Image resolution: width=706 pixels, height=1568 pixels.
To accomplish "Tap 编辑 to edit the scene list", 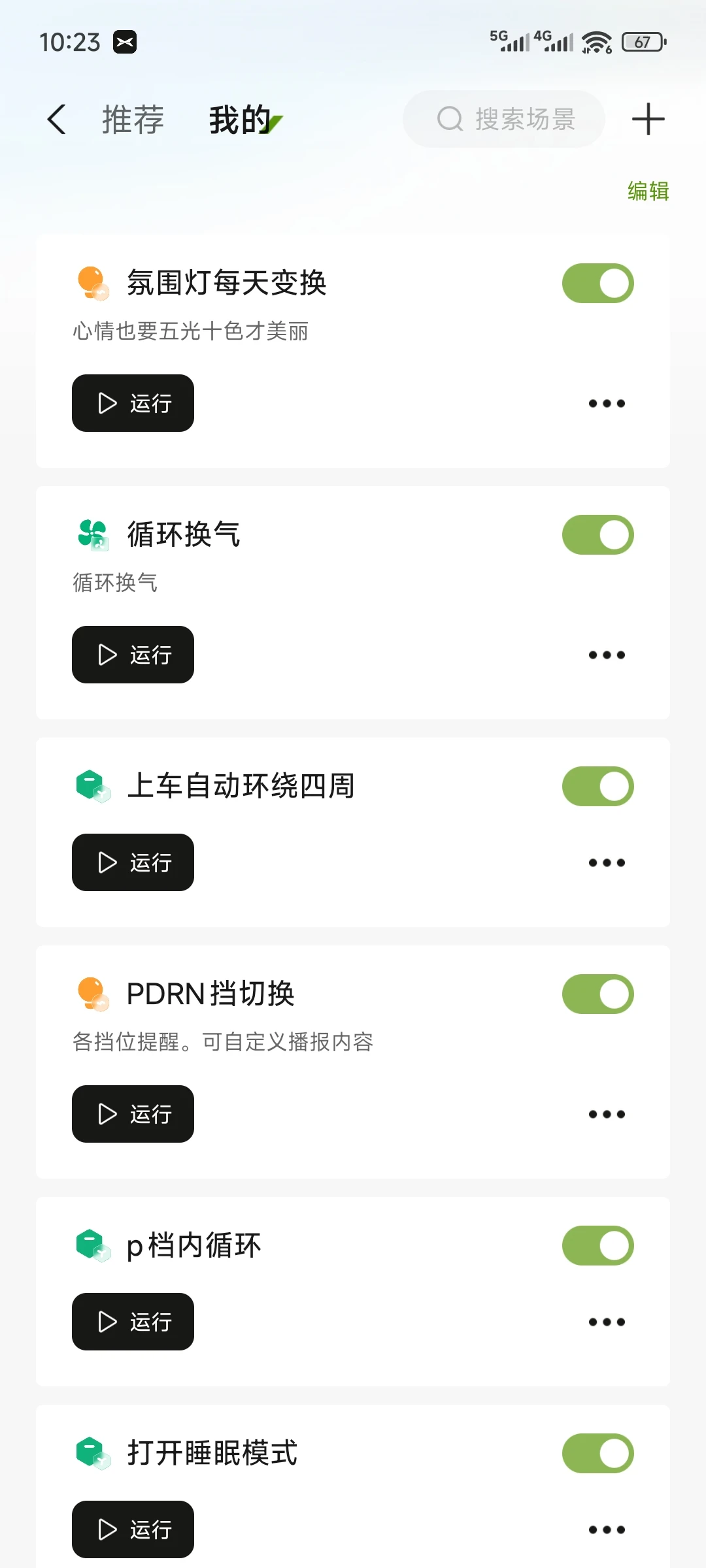I will (648, 191).
